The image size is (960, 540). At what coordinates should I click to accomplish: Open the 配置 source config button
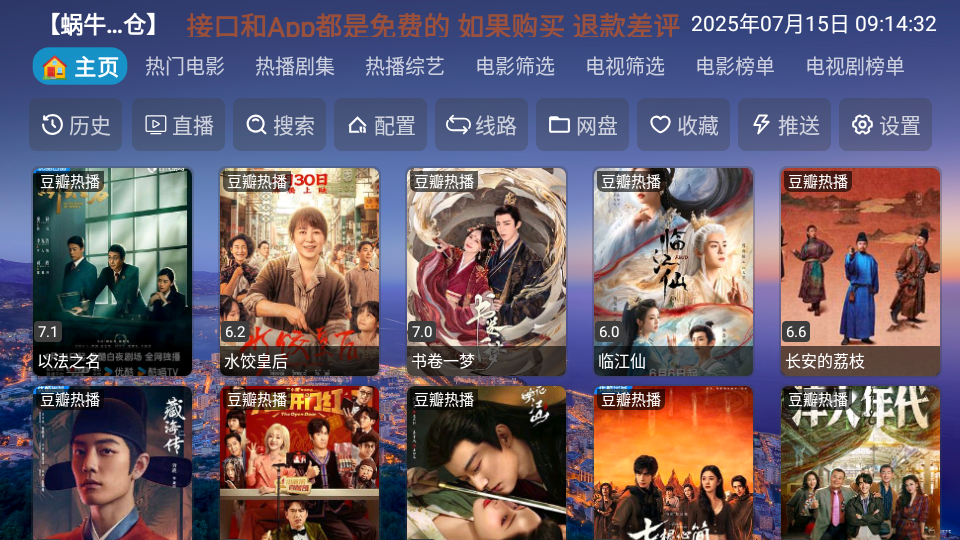point(381,125)
